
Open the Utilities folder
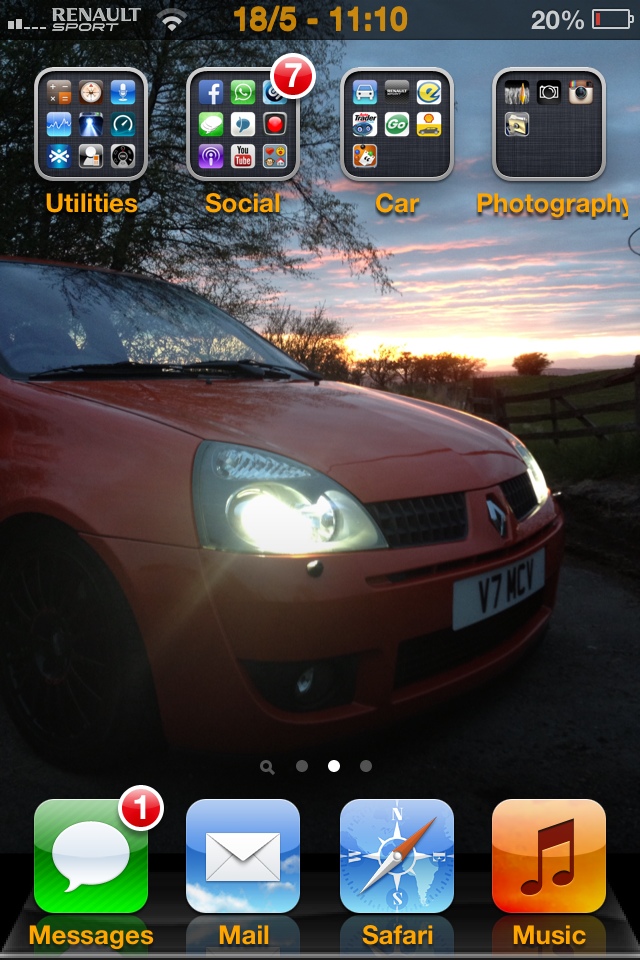[91, 124]
